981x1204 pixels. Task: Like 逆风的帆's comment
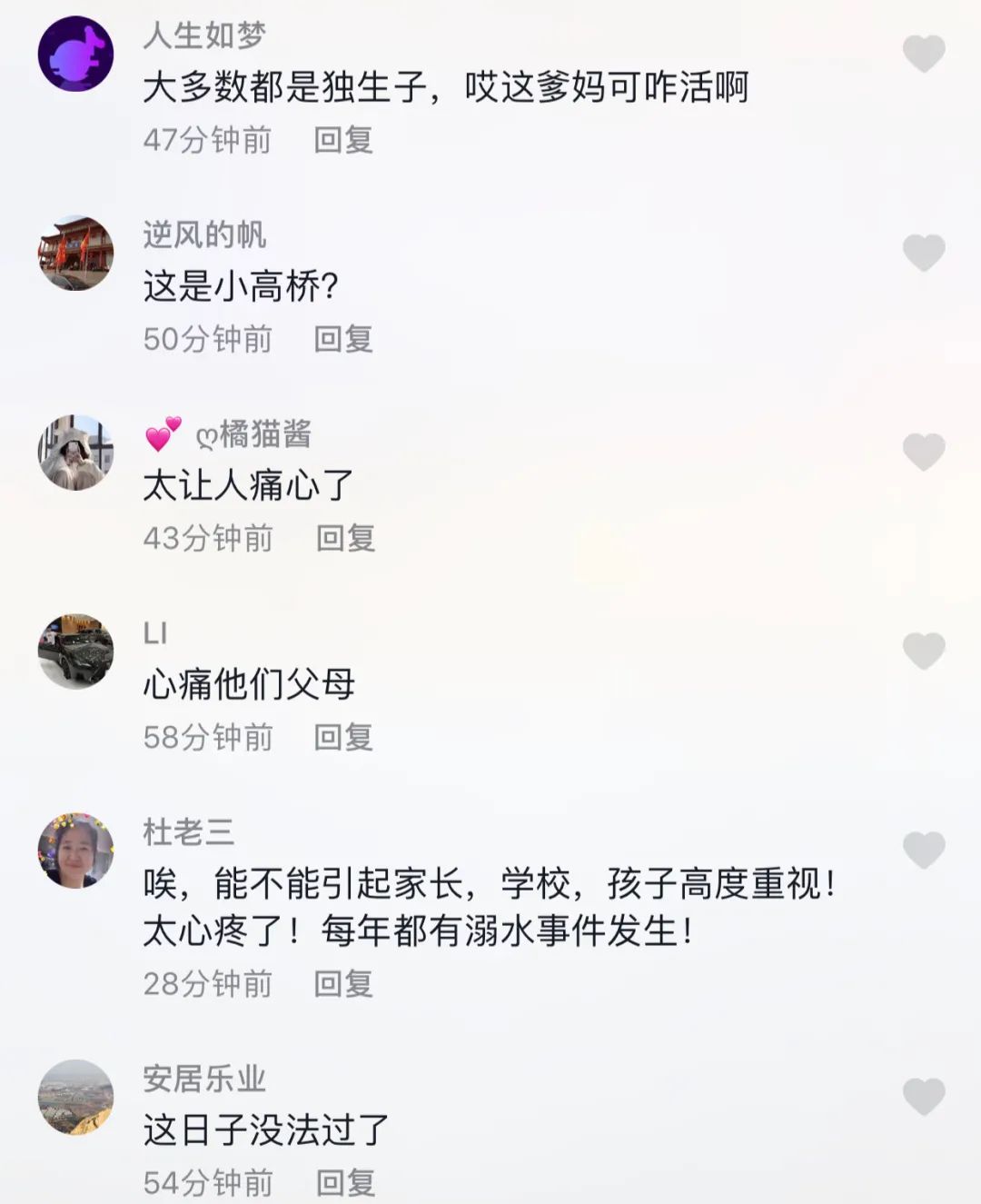924,252
